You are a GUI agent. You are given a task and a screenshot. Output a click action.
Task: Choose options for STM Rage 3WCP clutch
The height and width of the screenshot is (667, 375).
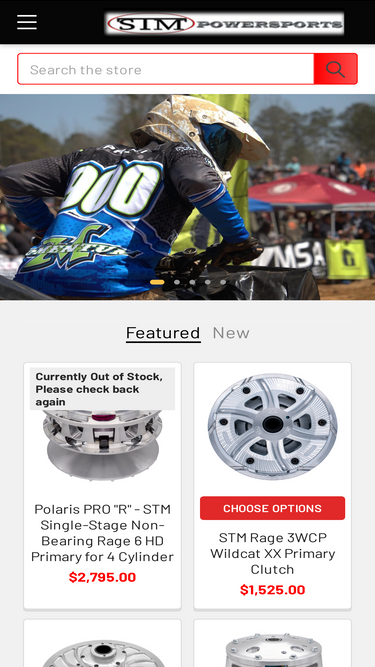(273, 508)
